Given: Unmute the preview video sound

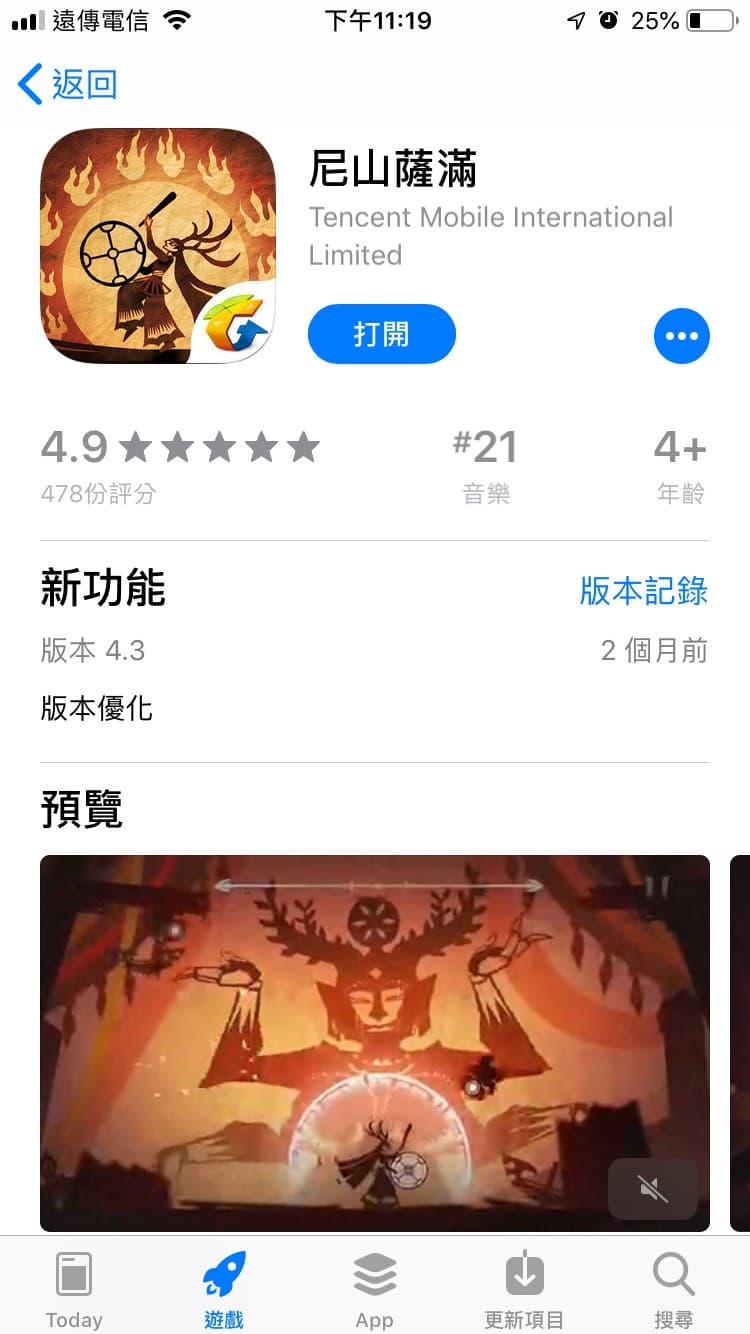Looking at the screenshot, I should coord(653,1189).
